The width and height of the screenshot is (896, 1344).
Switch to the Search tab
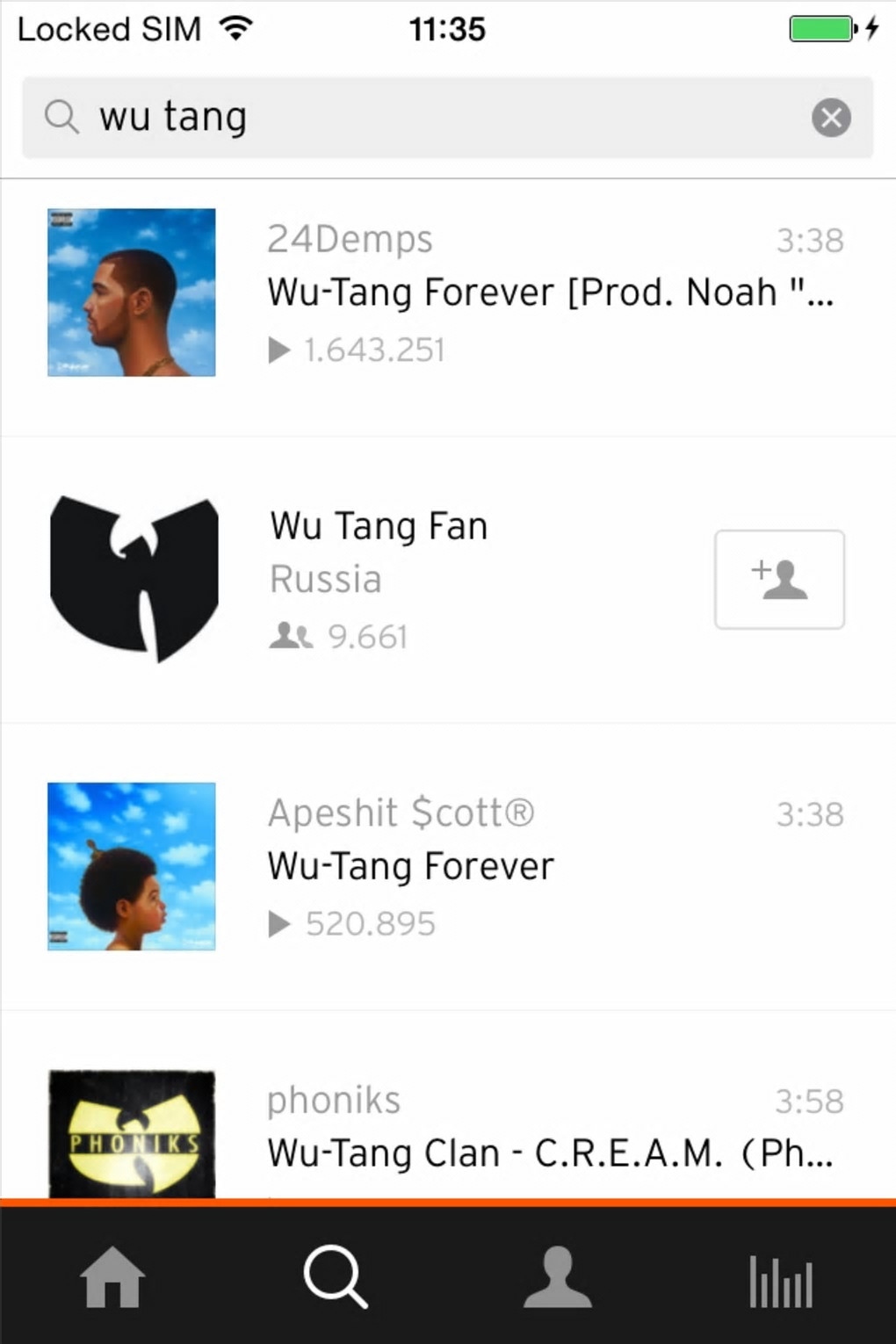point(335,1278)
